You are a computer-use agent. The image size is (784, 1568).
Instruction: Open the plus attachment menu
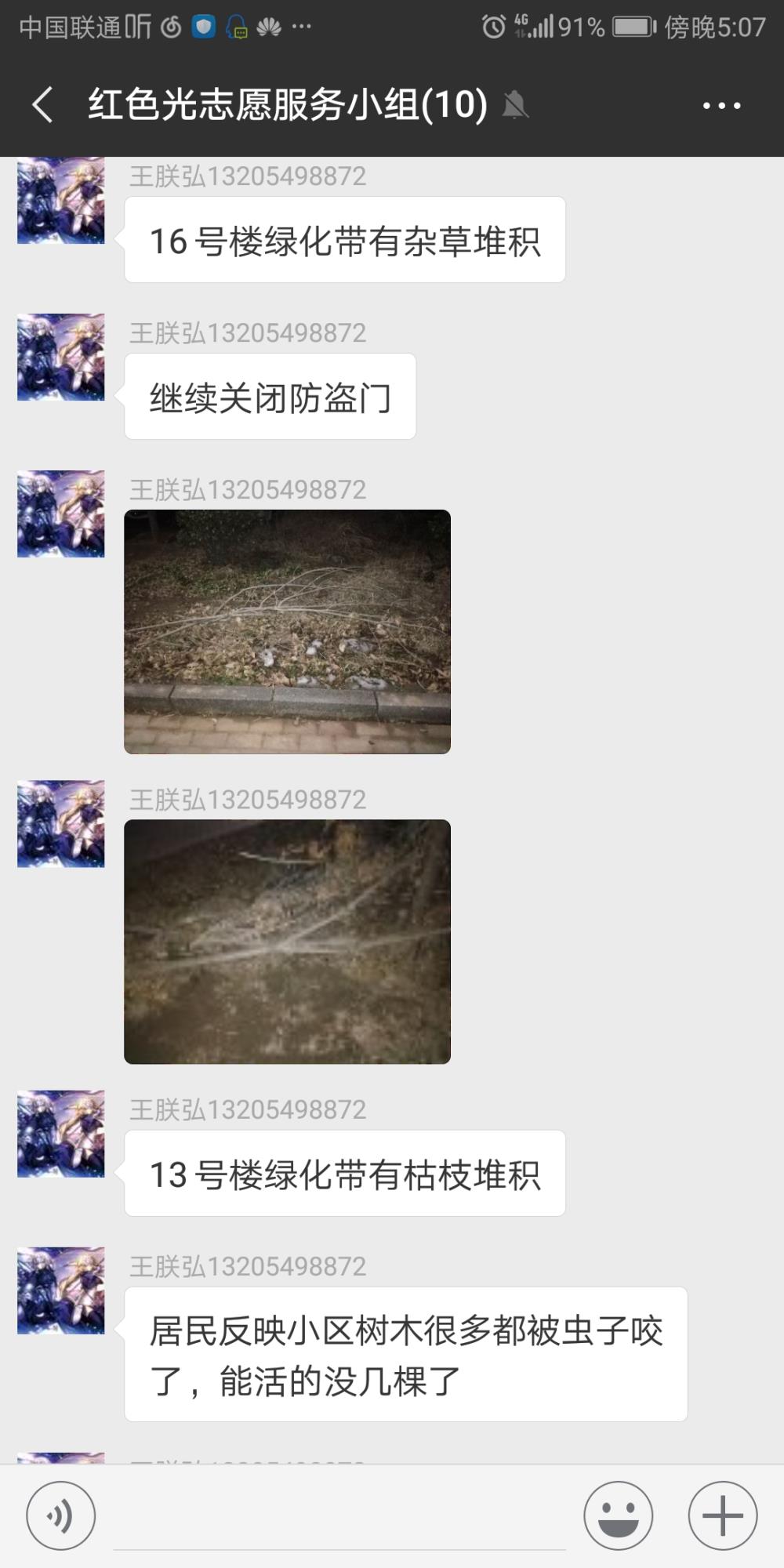click(723, 1515)
